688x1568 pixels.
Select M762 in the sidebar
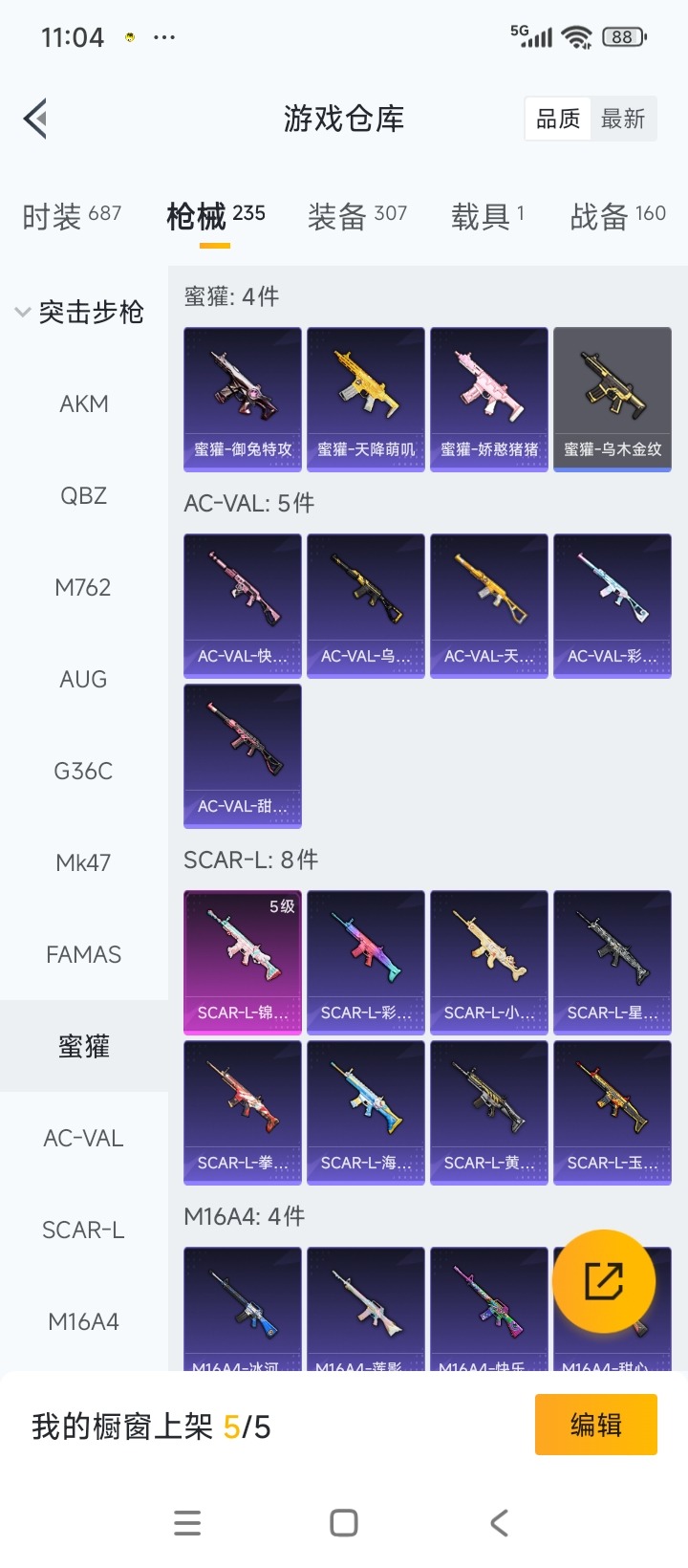pos(84,587)
